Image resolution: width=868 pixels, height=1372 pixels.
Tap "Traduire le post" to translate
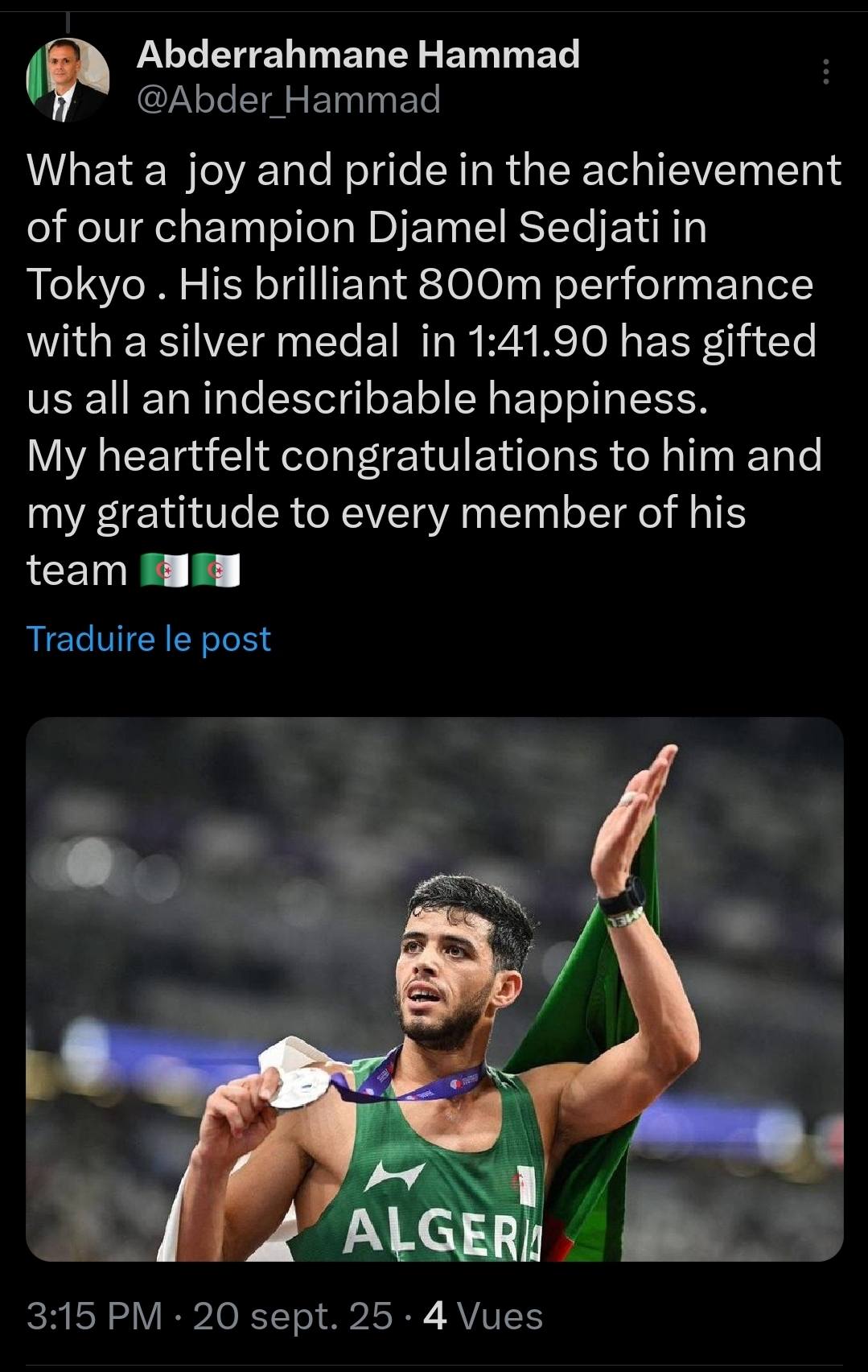[x=149, y=639]
